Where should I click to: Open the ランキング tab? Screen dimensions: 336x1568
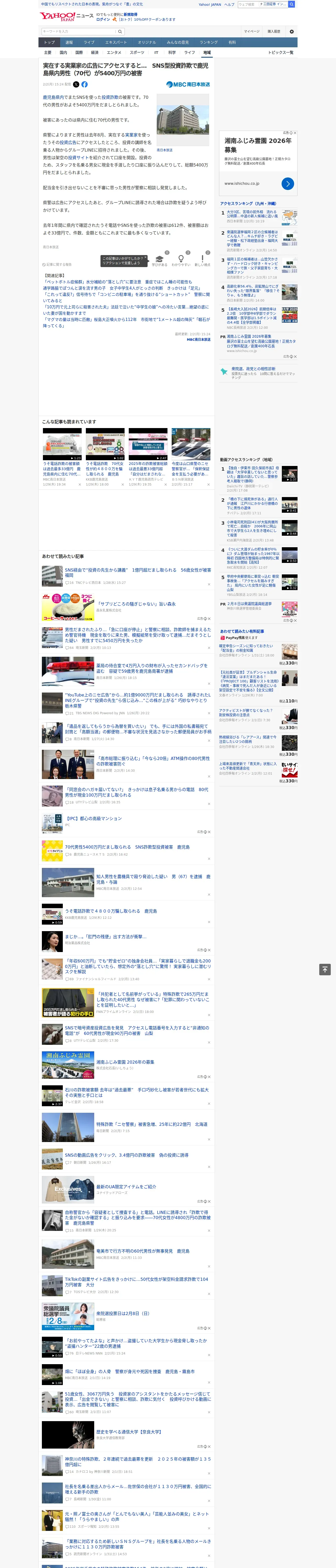[209, 43]
